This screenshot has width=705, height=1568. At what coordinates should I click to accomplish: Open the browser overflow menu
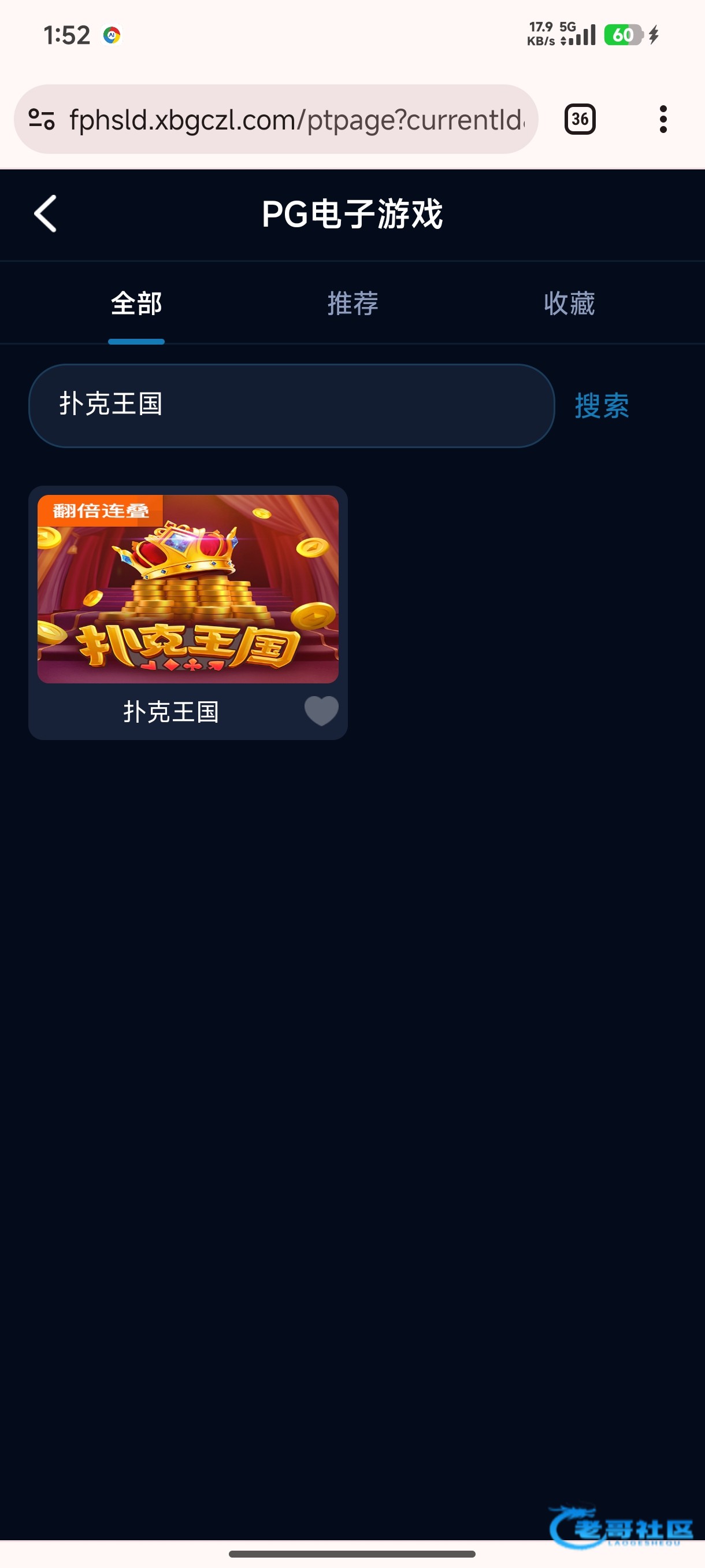pos(663,119)
